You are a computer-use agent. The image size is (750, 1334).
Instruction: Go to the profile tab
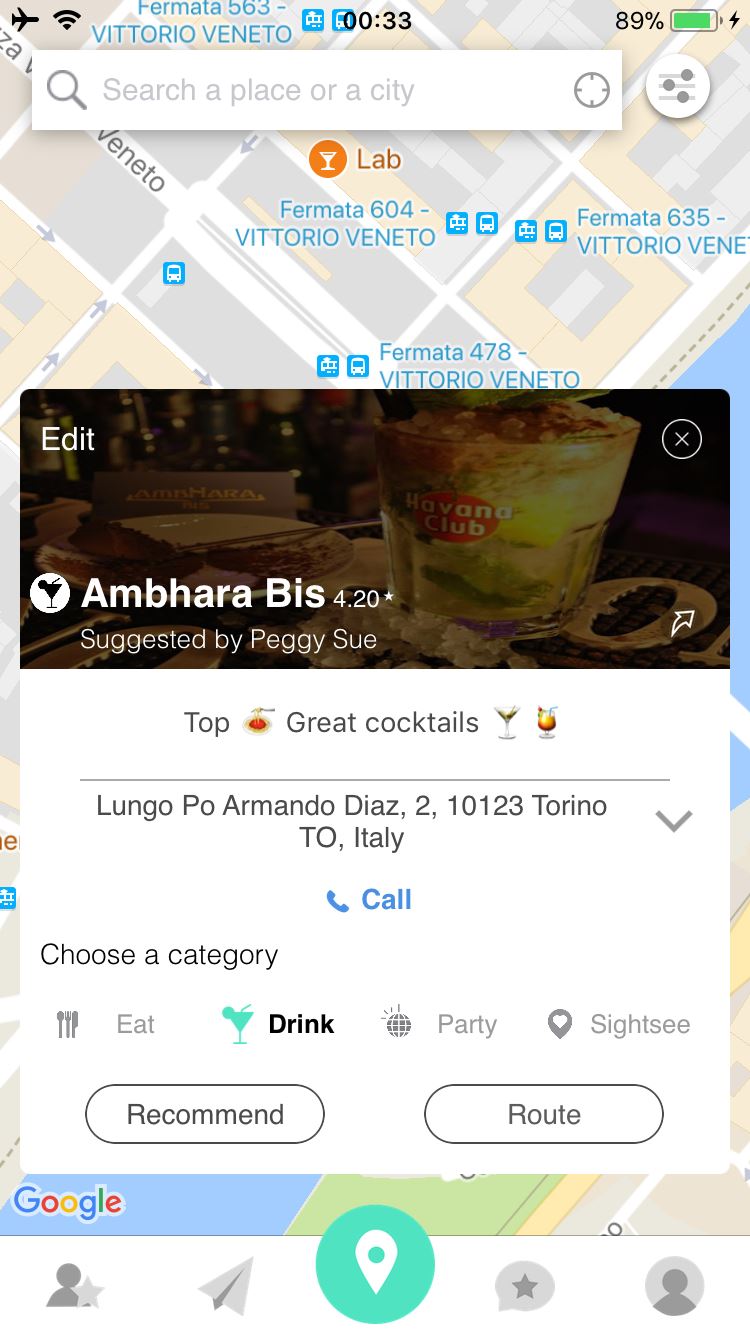pyautogui.click(x=675, y=1286)
